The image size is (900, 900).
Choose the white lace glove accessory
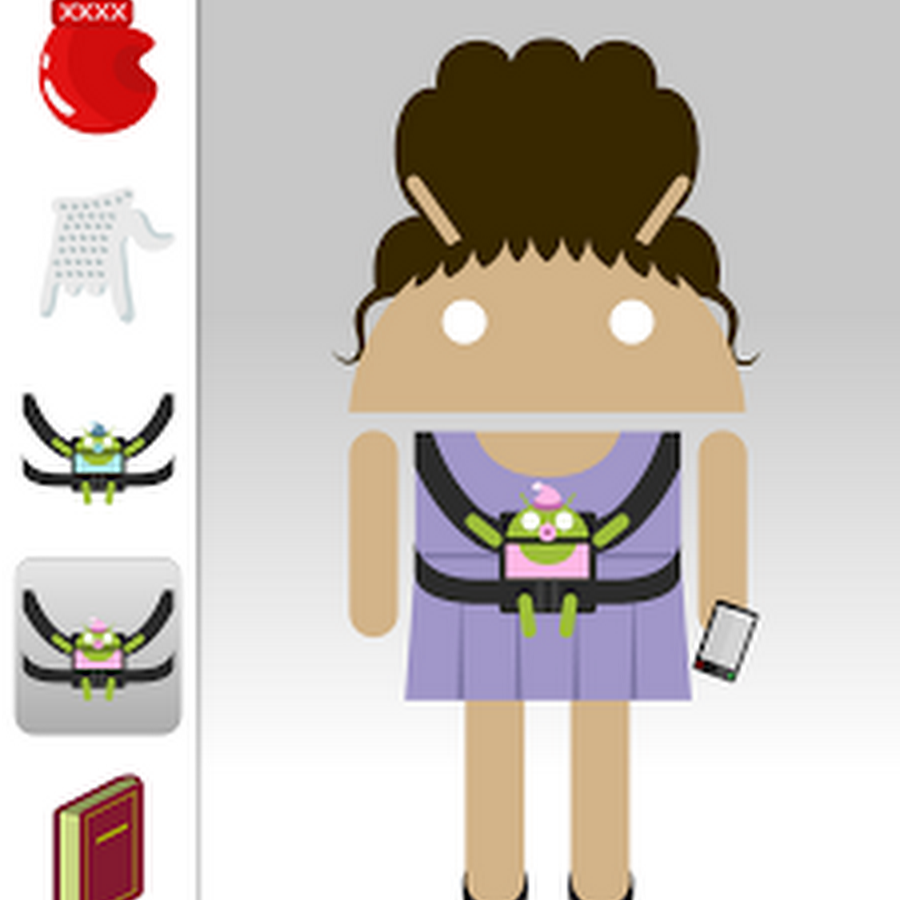(100, 255)
